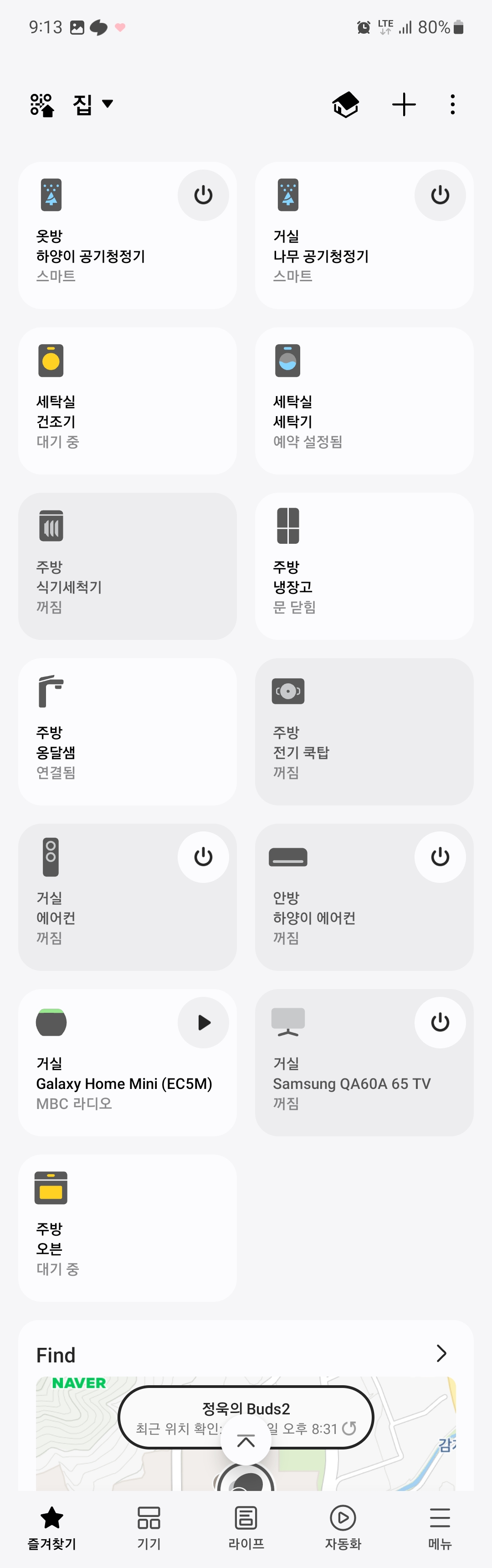The width and height of the screenshot is (492, 1568).
Task: Turn on 안방 하양이 에어컨 power
Action: point(440,857)
